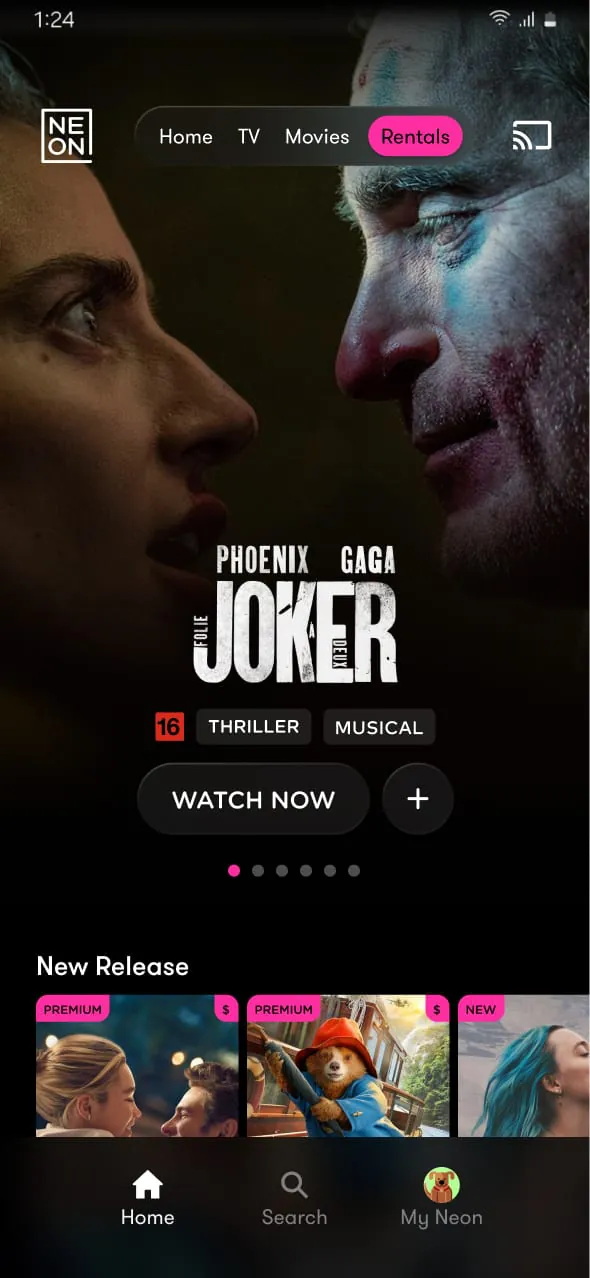This screenshot has height=1278, width=590.
Task: Tap Watch Now for Joker
Action: (x=253, y=799)
